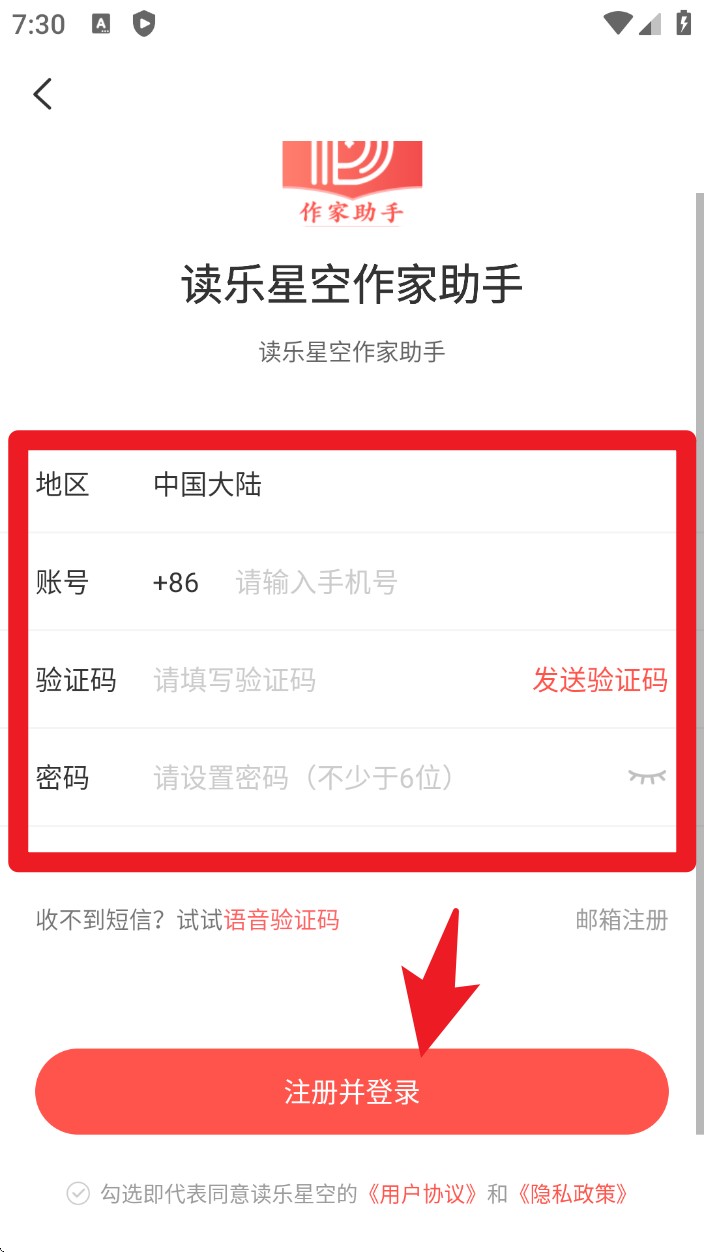The image size is (704, 1252).
Task: Tap the 注册并登录 button
Action: click(x=352, y=1091)
